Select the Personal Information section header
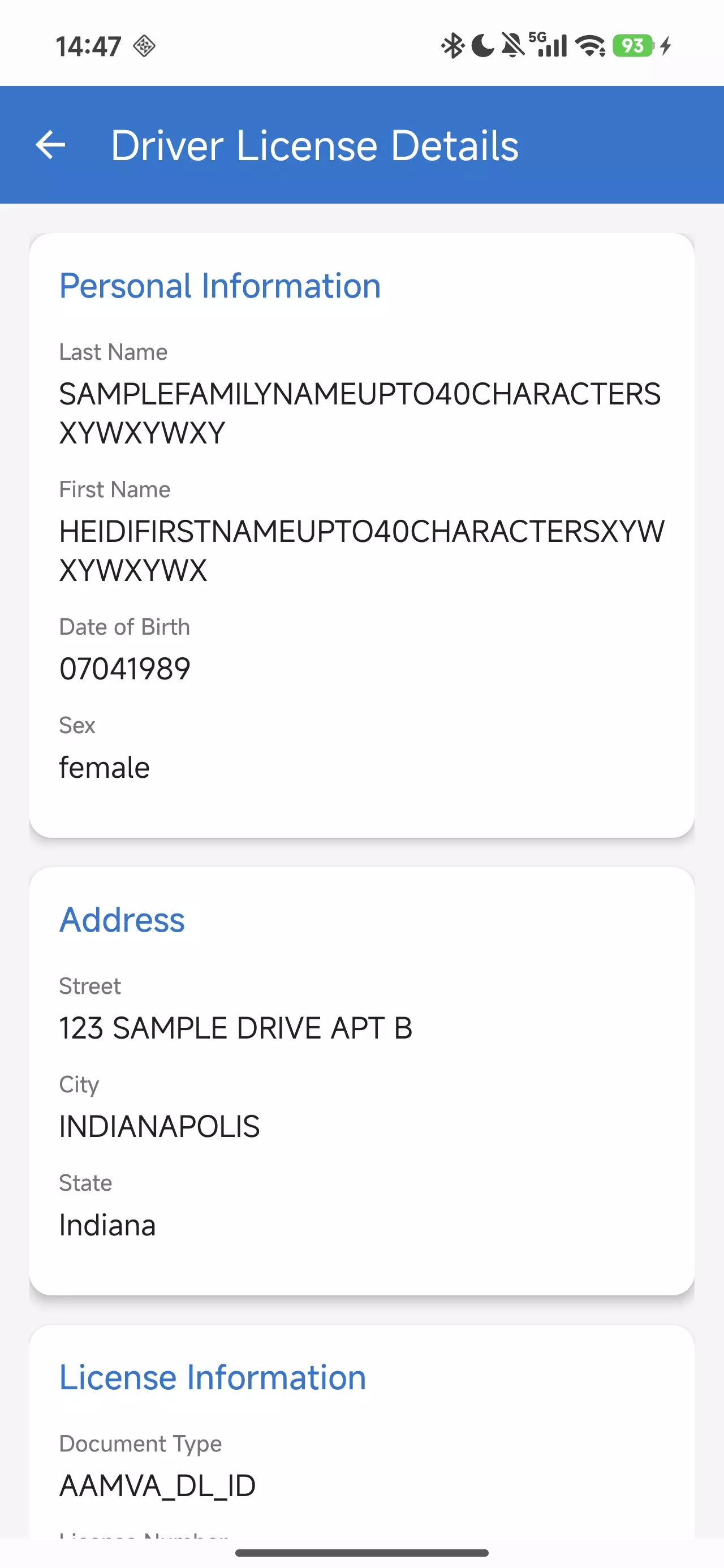Screen dimensions: 724x1568 (220, 285)
